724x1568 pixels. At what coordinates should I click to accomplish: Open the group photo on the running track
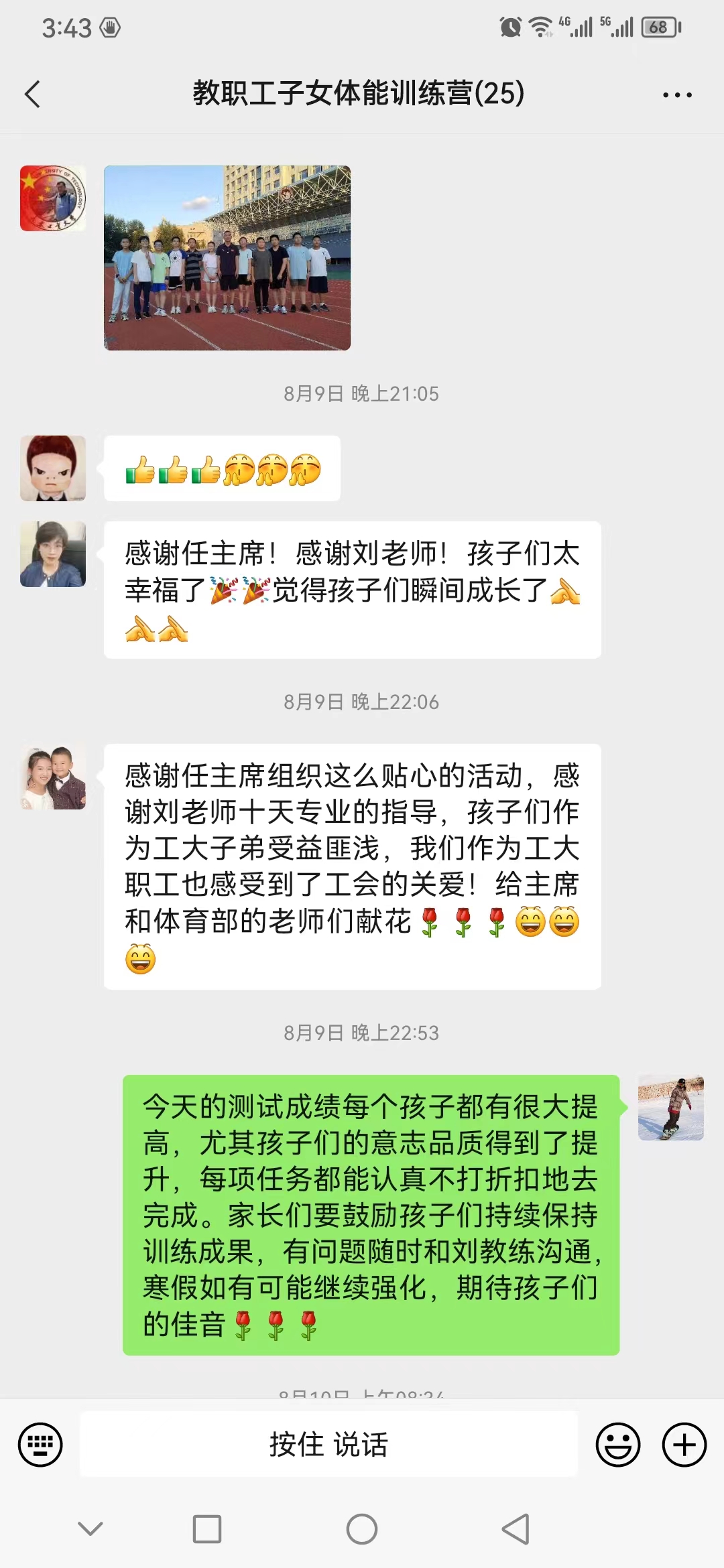(x=227, y=258)
